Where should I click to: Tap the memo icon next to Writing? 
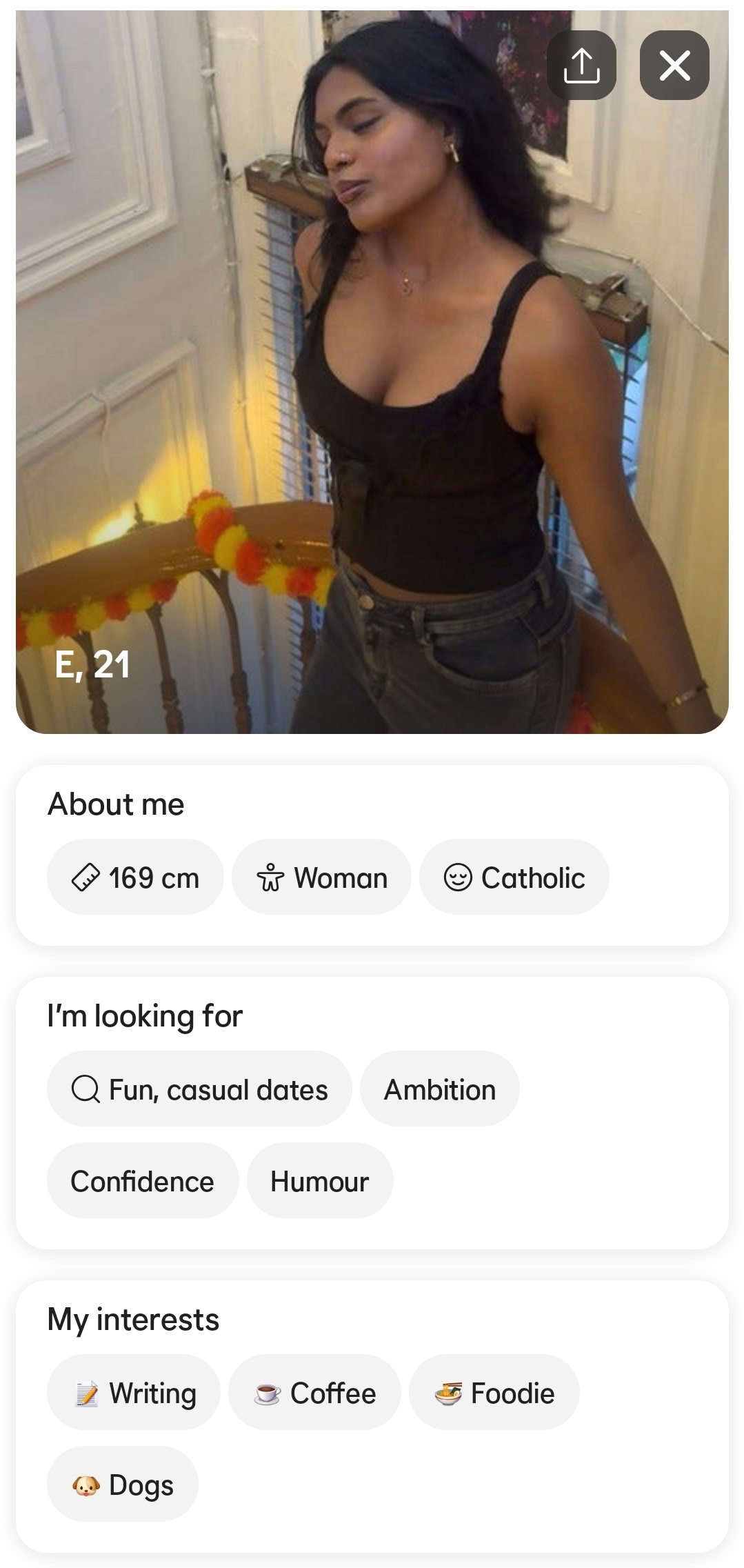87,1392
